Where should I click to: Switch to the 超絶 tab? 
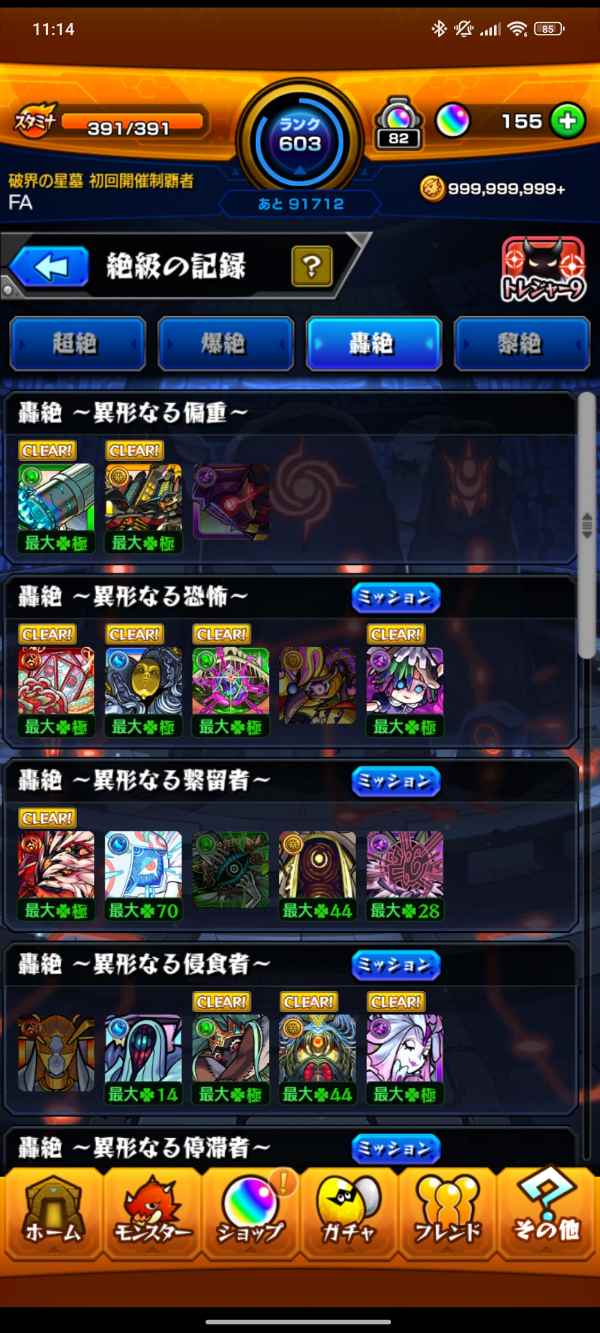[78, 343]
